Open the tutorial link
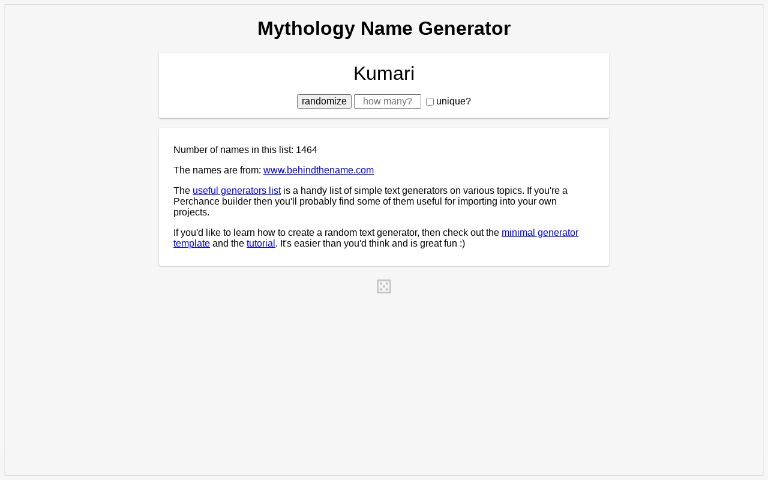Viewport: 768px width, 480px height. [260, 243]
